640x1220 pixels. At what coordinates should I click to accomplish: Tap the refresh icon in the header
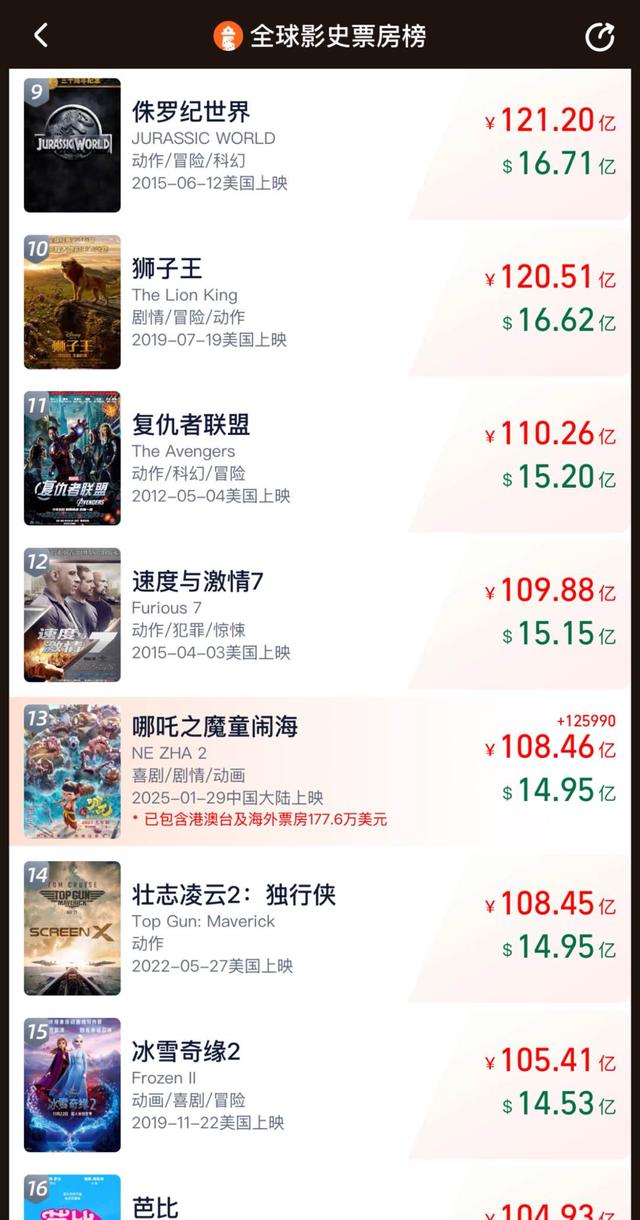click(x=600, y=36)
